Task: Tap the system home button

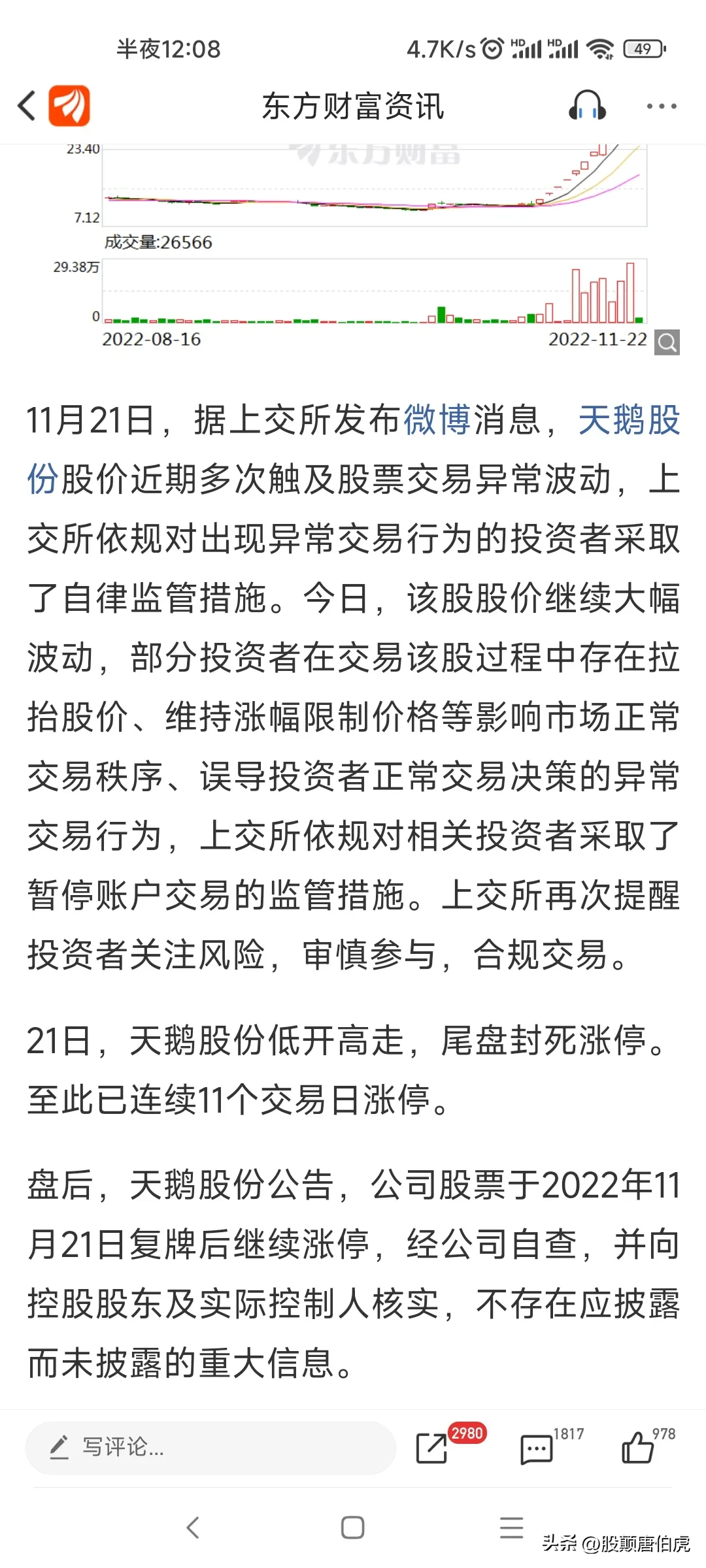Action: click(x=352, y=1527)
